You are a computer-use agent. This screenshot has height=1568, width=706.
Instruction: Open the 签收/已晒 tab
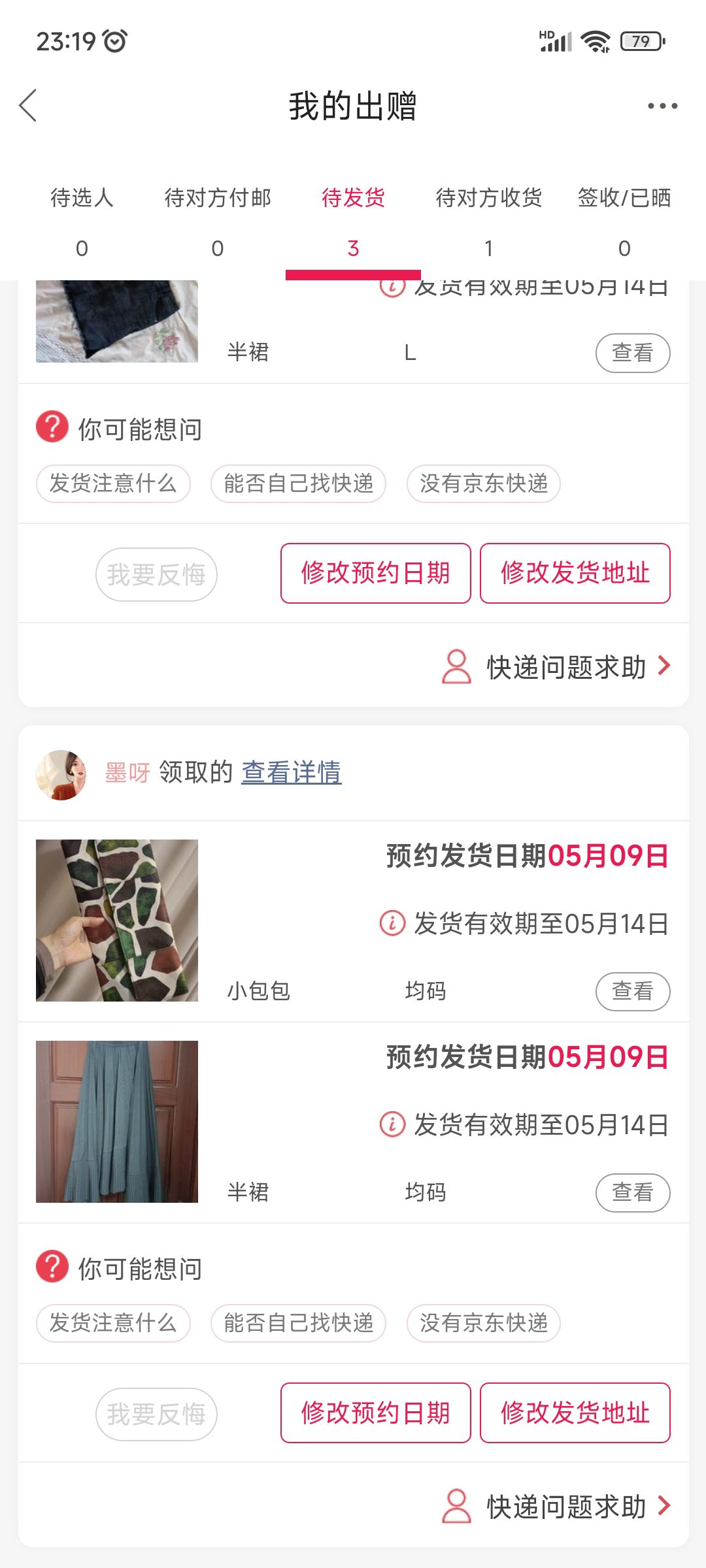(x=624, y=222)
